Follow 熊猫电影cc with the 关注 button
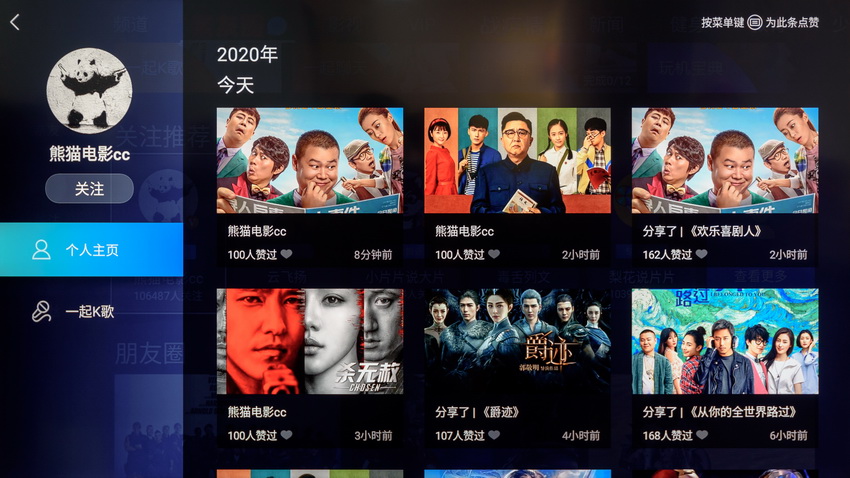The width and height of the screenshot is (850, 478). 89,188
